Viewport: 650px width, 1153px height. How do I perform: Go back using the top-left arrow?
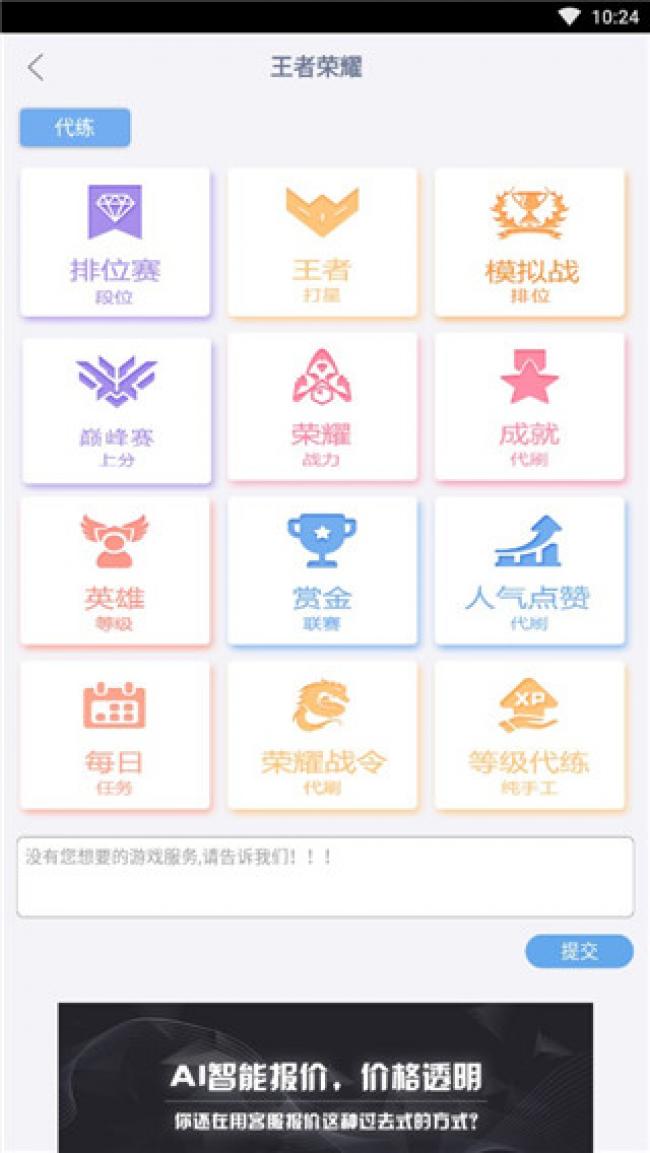[x=36, y=68]
